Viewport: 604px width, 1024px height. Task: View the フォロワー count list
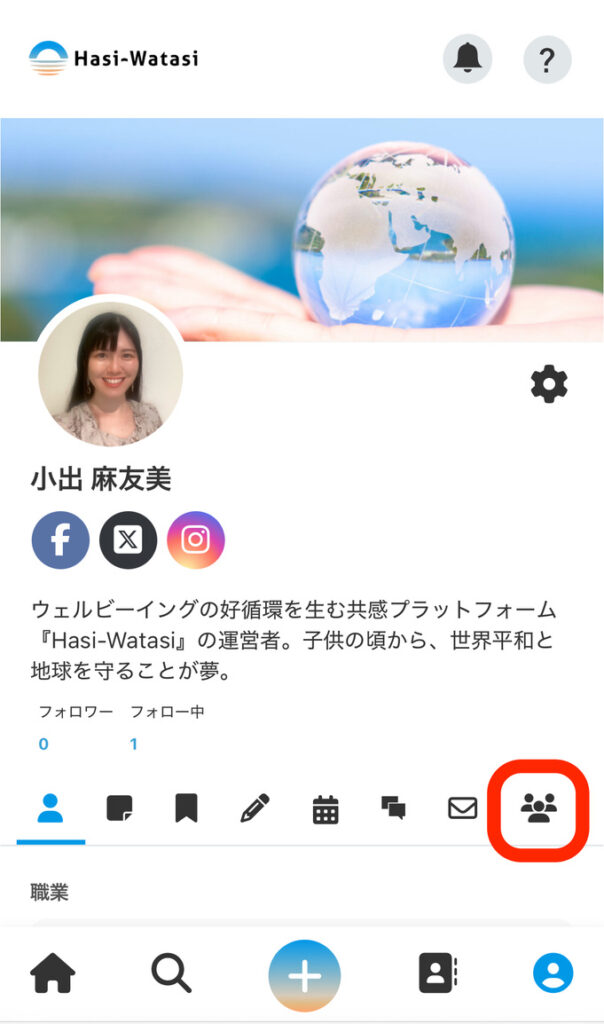[x=44, y=744]
